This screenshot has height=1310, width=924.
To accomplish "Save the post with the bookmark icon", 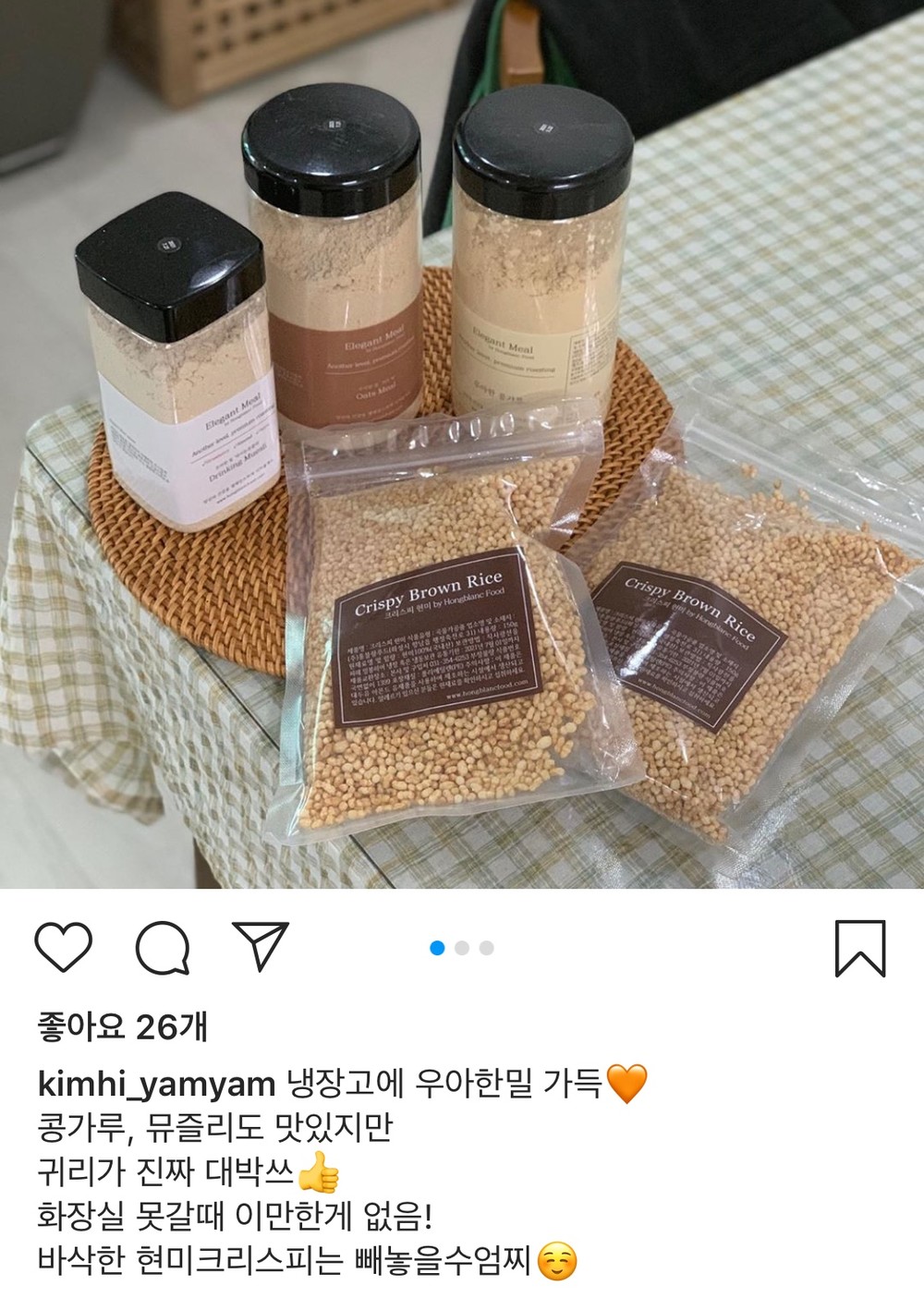I will [x=860, y=948].
